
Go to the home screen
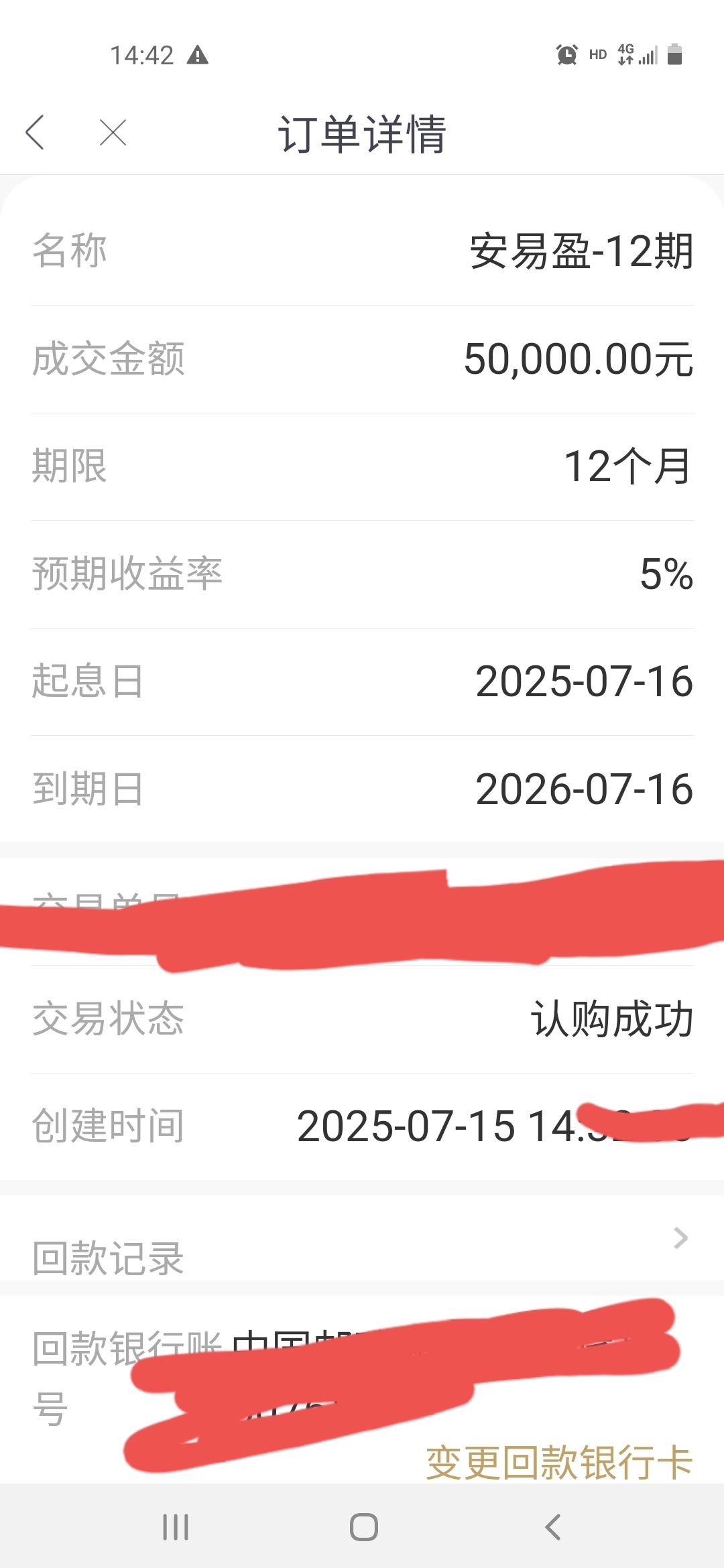coord(363,1527)
